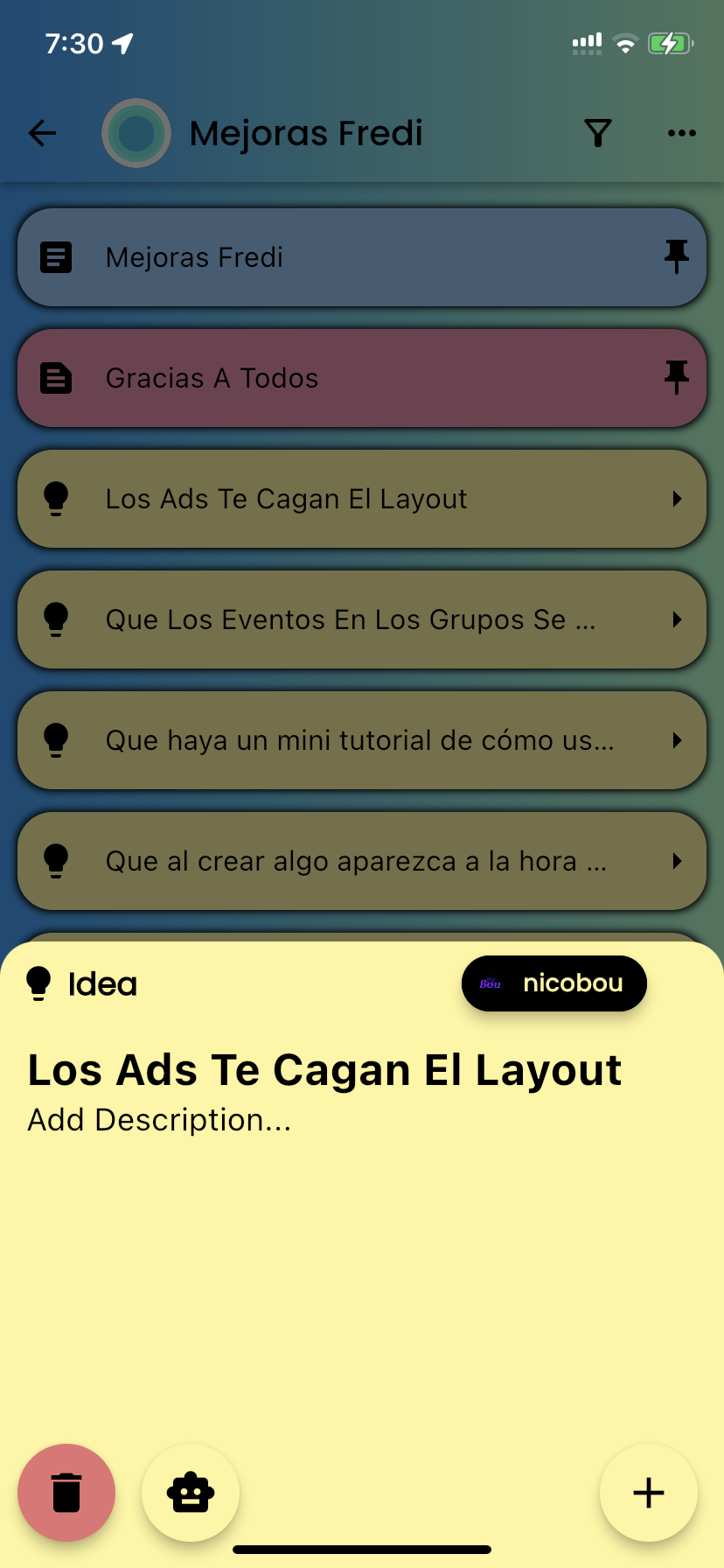
Task: Open the three-dot overflow menu
Action: tap(681, 133)
